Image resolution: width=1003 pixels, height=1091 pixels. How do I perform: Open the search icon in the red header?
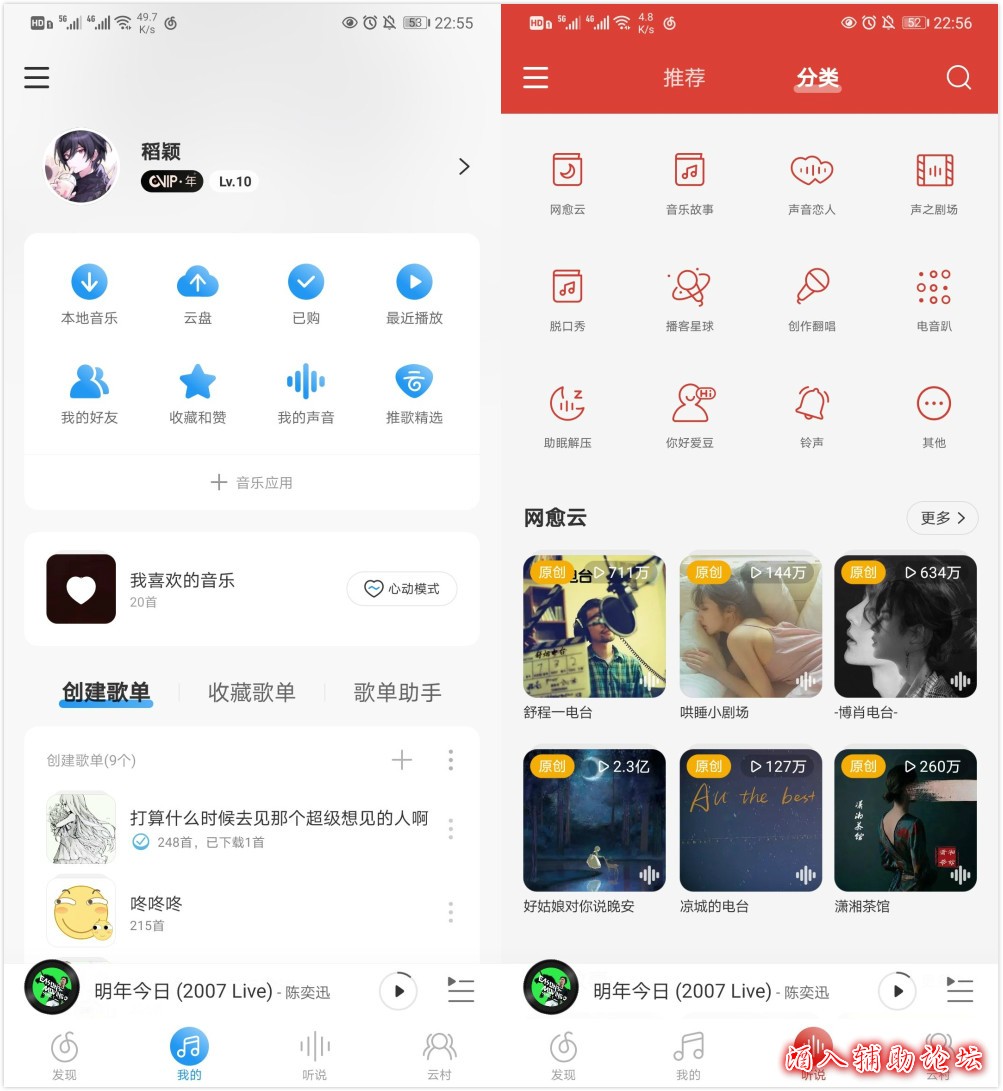[x=958, y=78]
